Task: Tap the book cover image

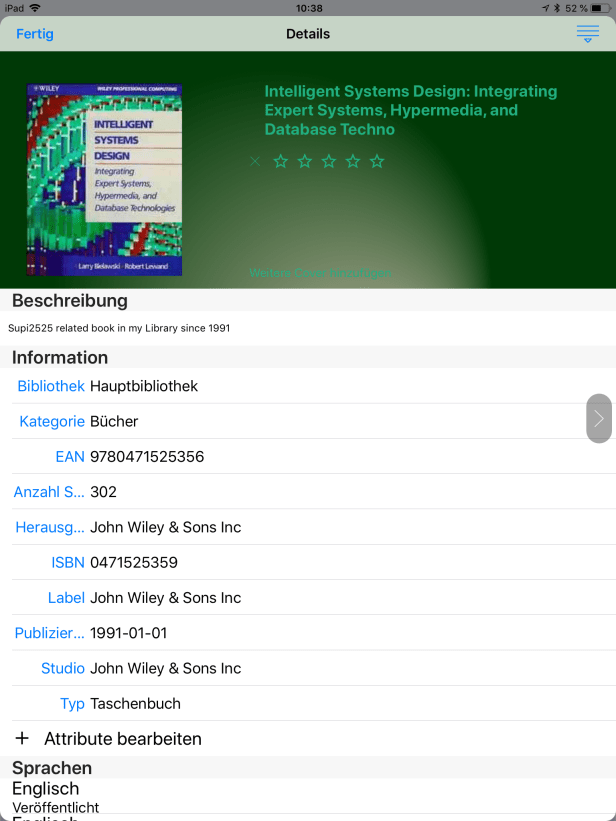Action: tap(104, 180)
